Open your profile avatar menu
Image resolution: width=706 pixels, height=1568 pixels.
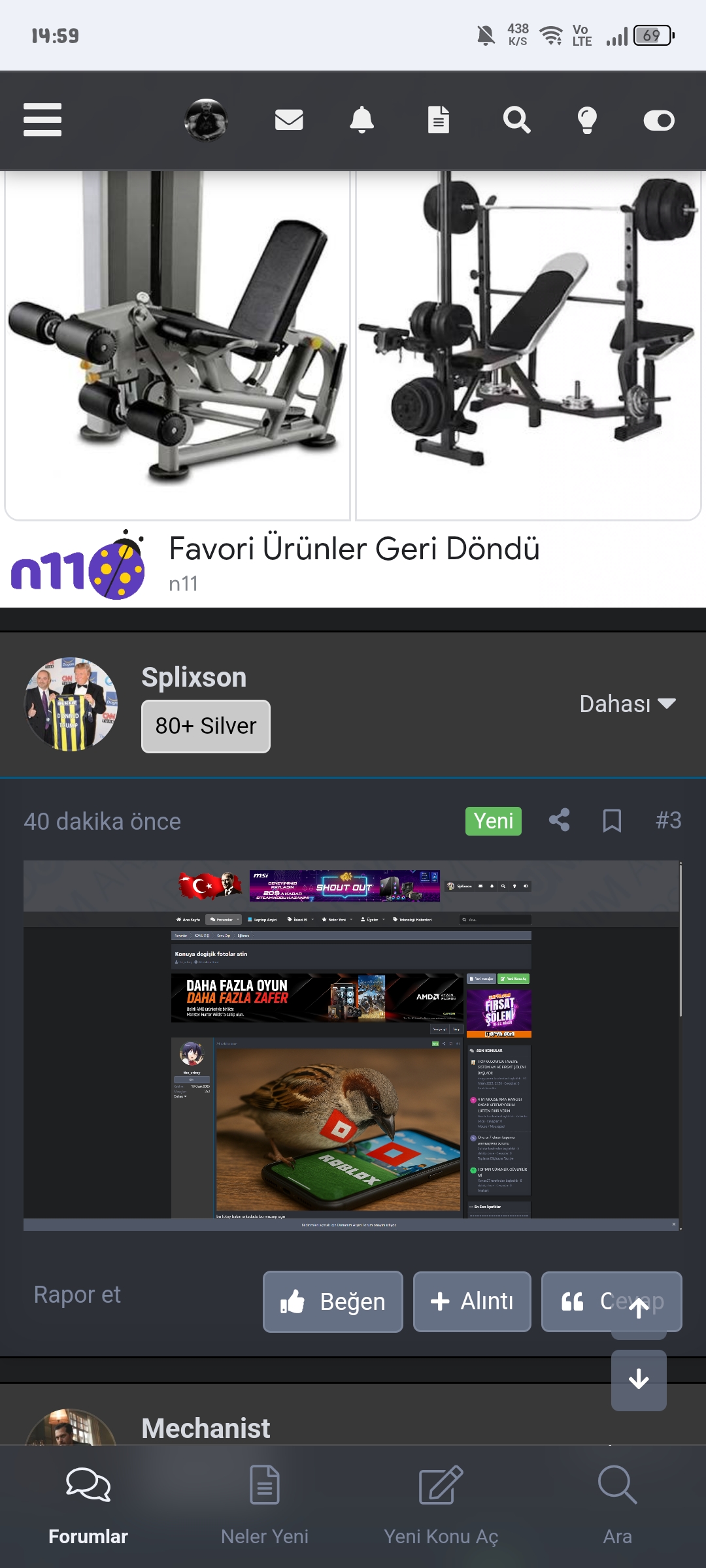click(x=206, y=120)
